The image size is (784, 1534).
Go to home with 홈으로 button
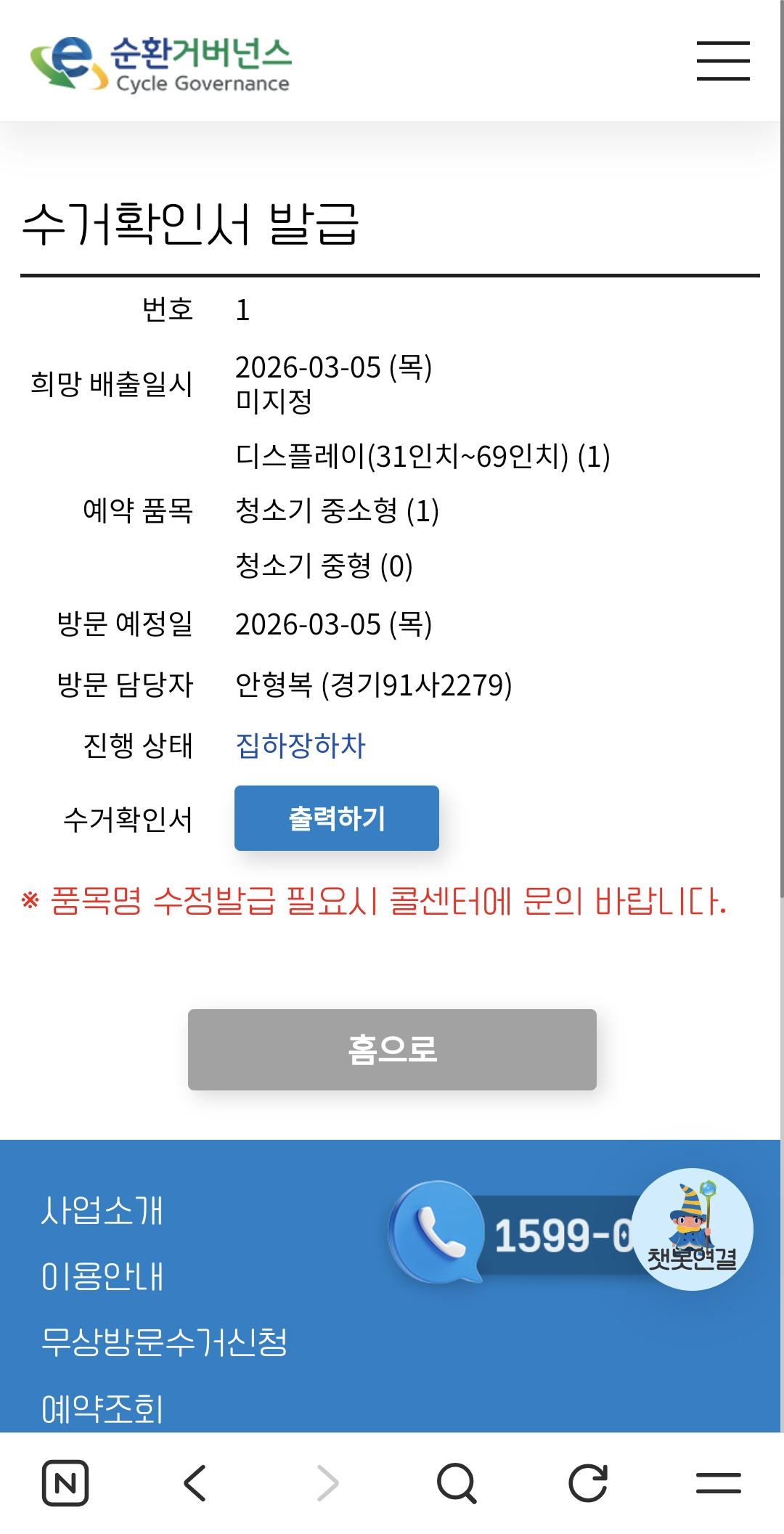(392, 1049)
